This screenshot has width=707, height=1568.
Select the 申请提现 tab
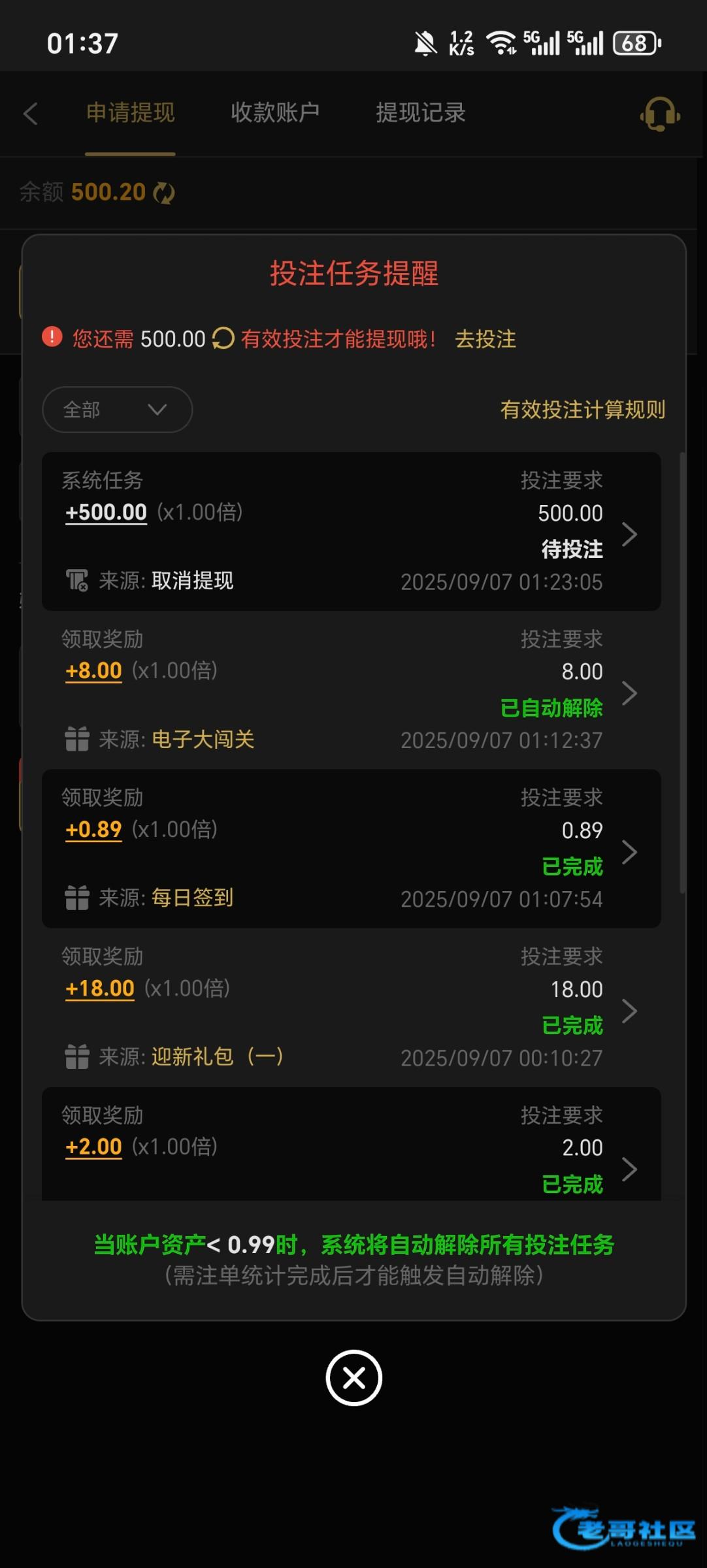131,112
